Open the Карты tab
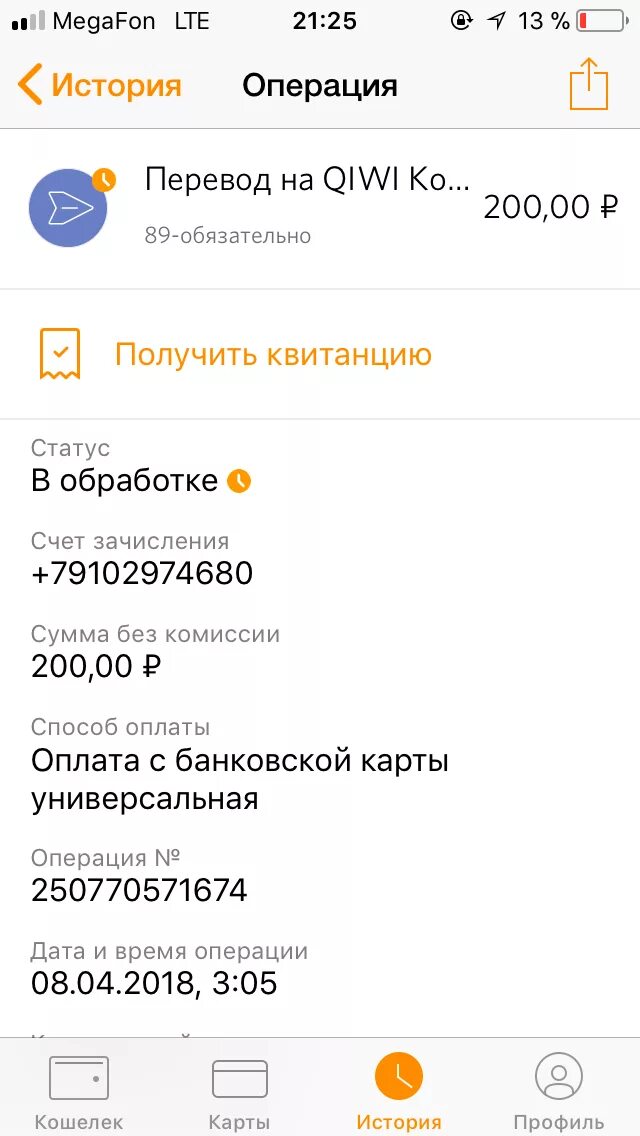The width and height of the screenshot is (640, 1136). point(239,1092)
